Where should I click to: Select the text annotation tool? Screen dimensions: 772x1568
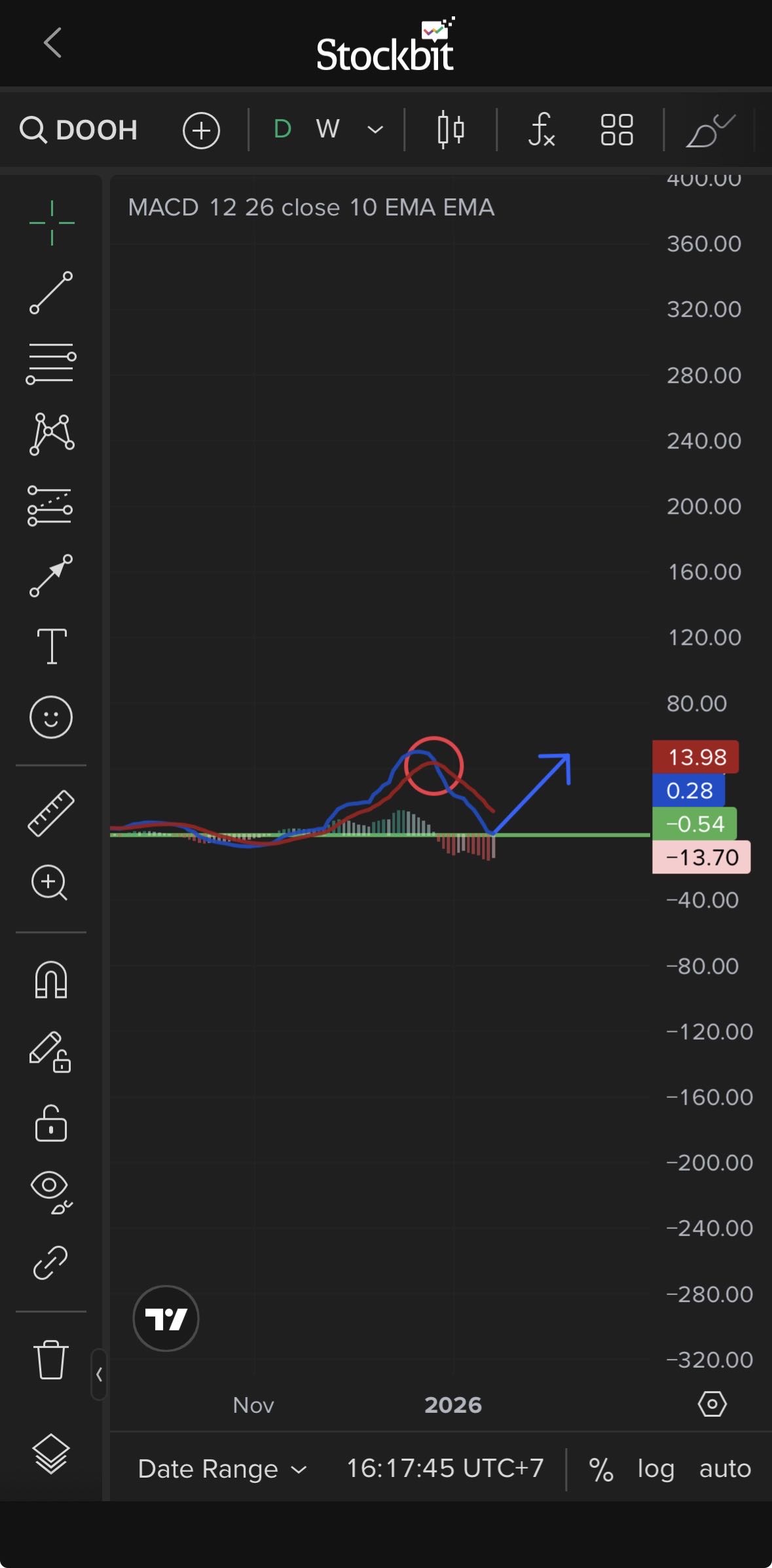pyautogui.click(x=51, y=646)
